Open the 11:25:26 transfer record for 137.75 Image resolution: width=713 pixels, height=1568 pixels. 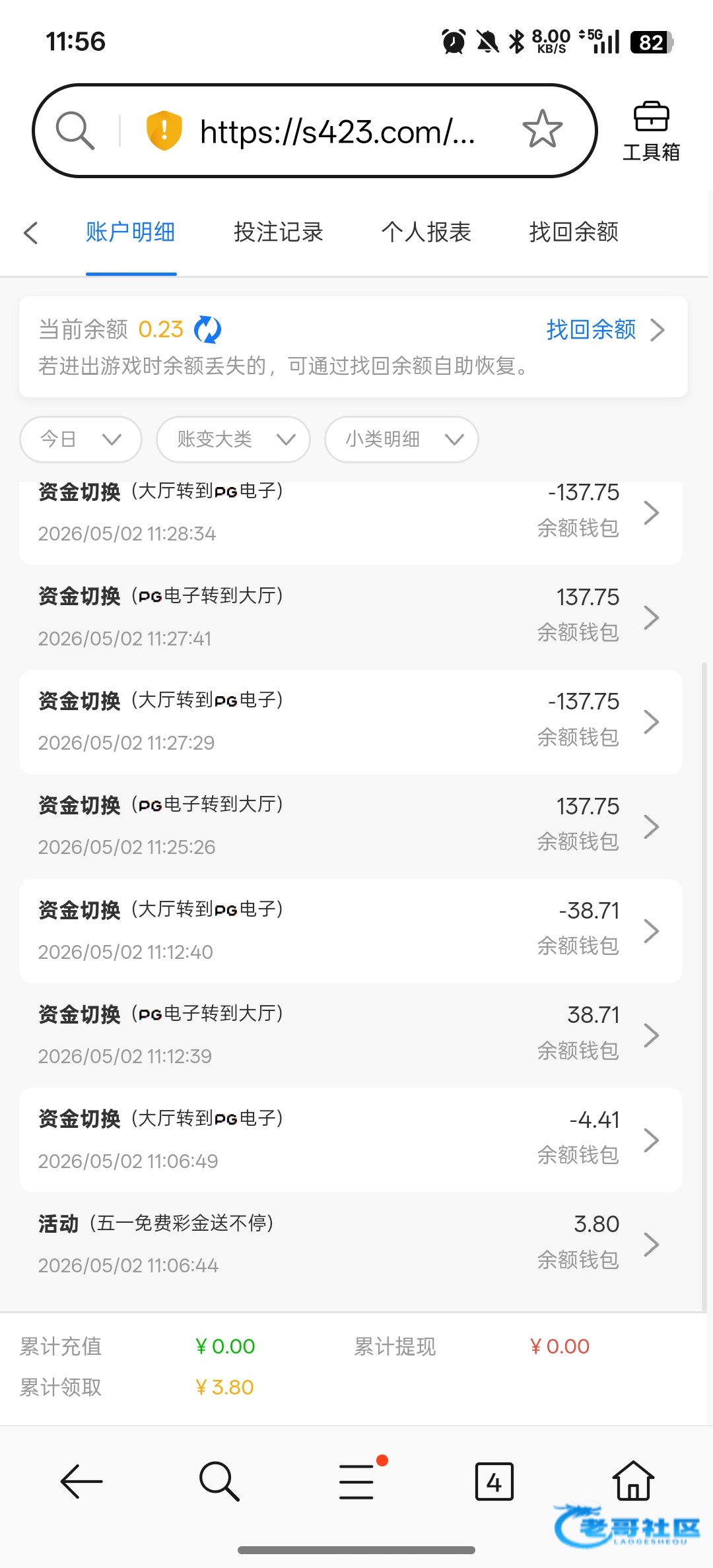[351, 826]
